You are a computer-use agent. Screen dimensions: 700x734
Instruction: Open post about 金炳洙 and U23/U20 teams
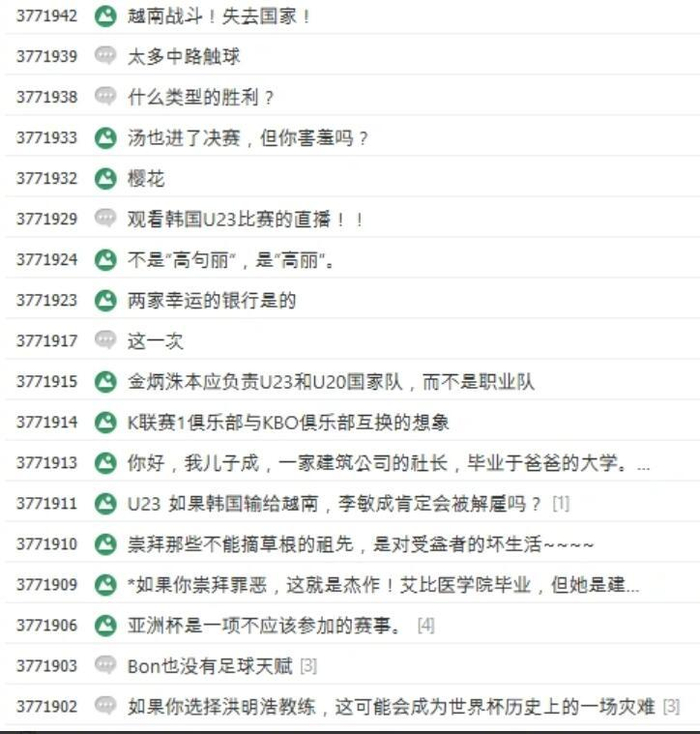[x=331, y=381]
